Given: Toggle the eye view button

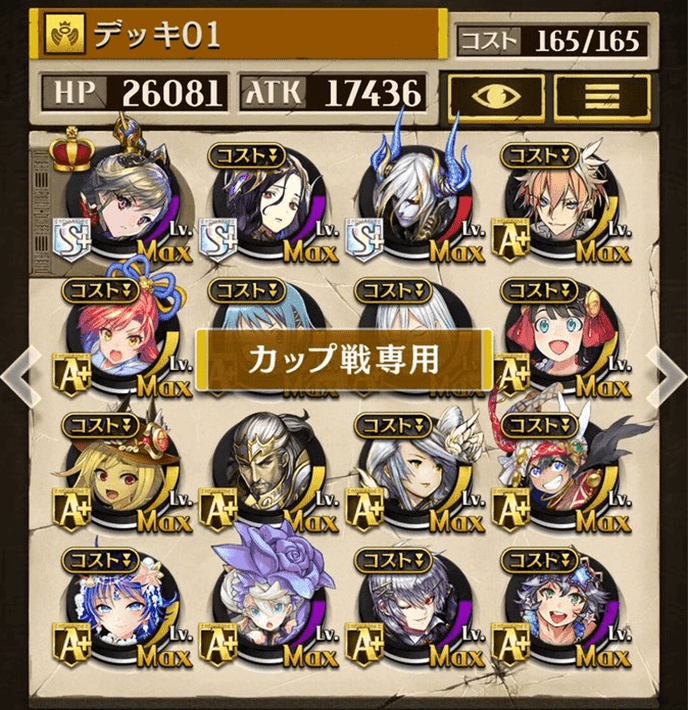Looking at the screenshot, I should (496, 95).
